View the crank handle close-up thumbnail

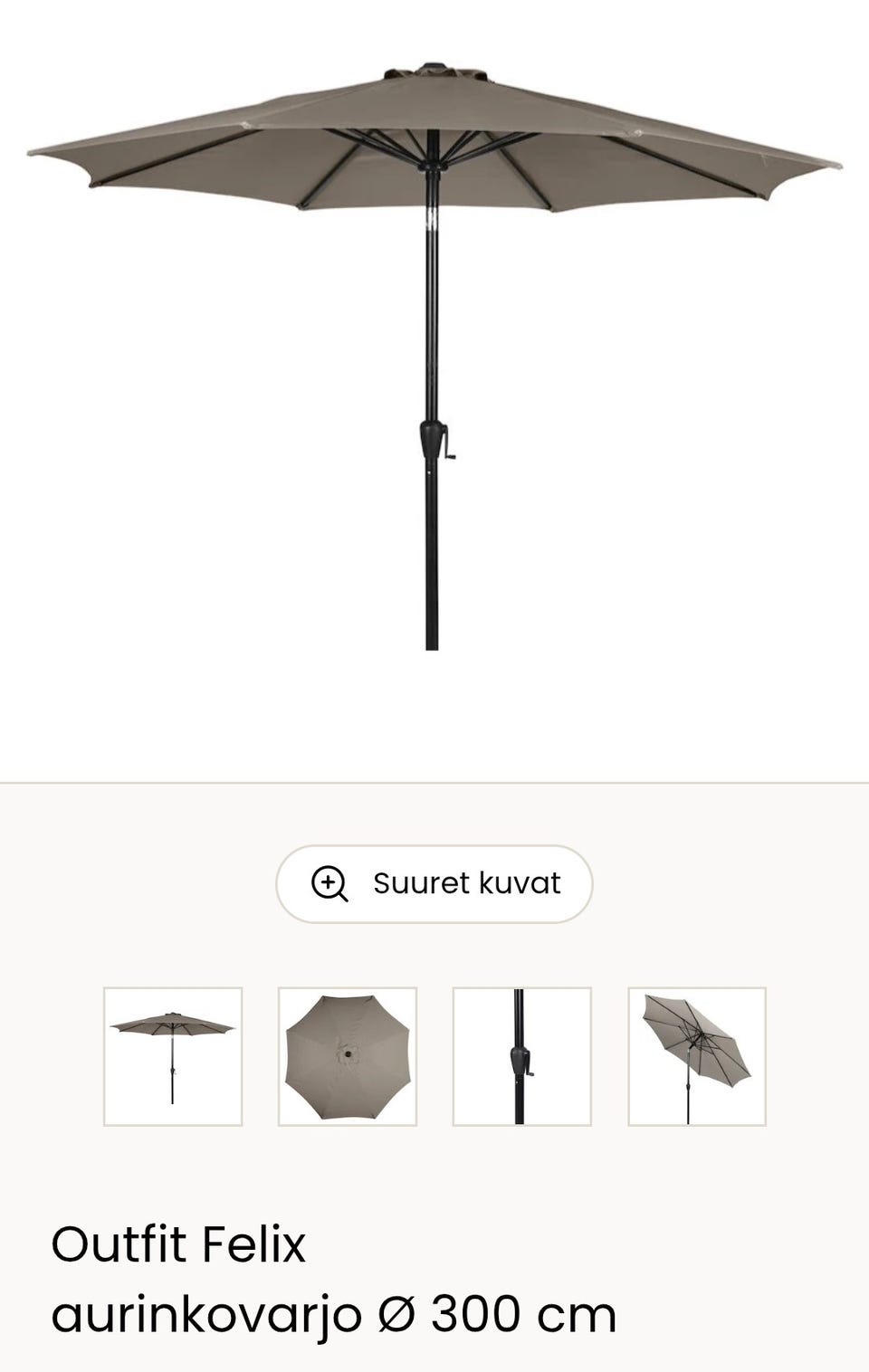tap(521, 1056)
